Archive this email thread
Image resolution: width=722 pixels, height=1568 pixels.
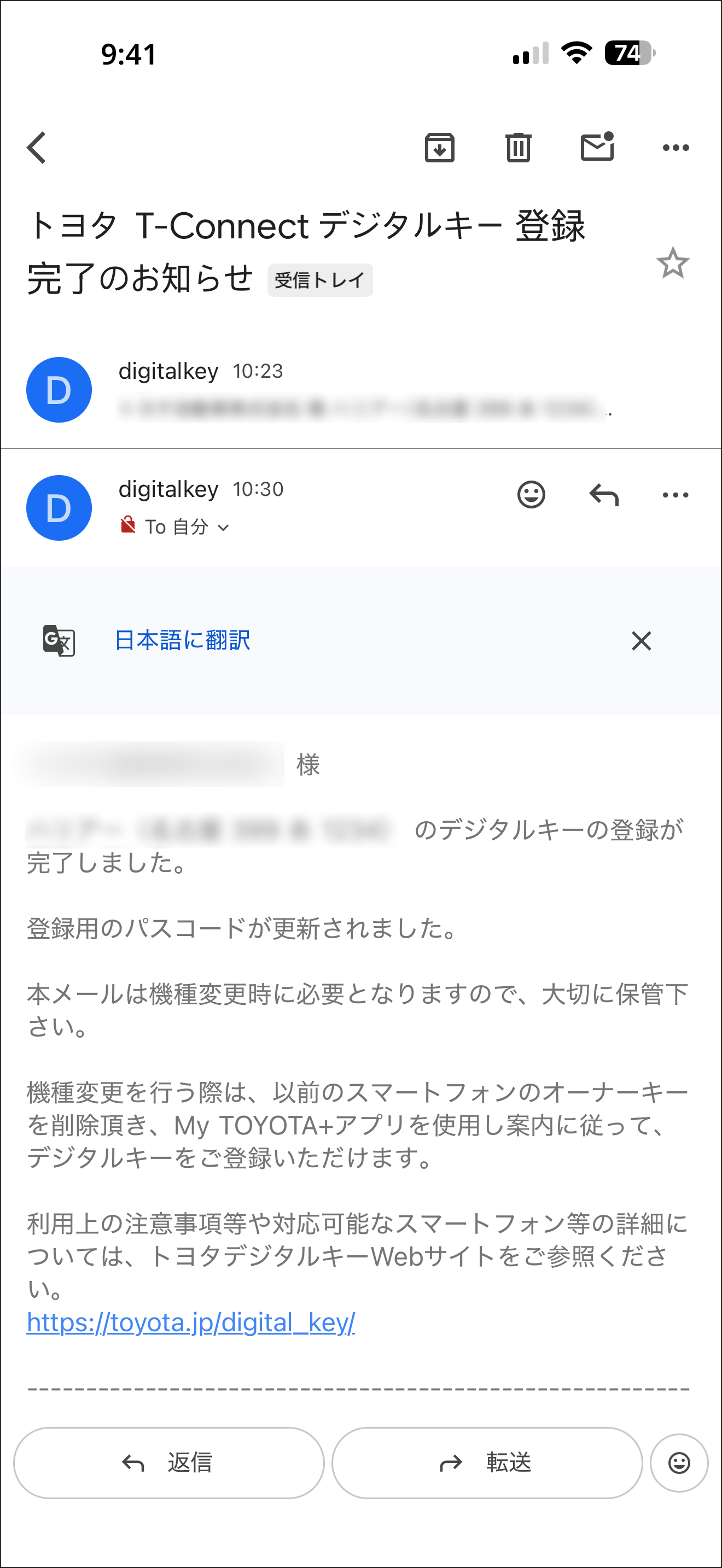click(x=440, y=148)
